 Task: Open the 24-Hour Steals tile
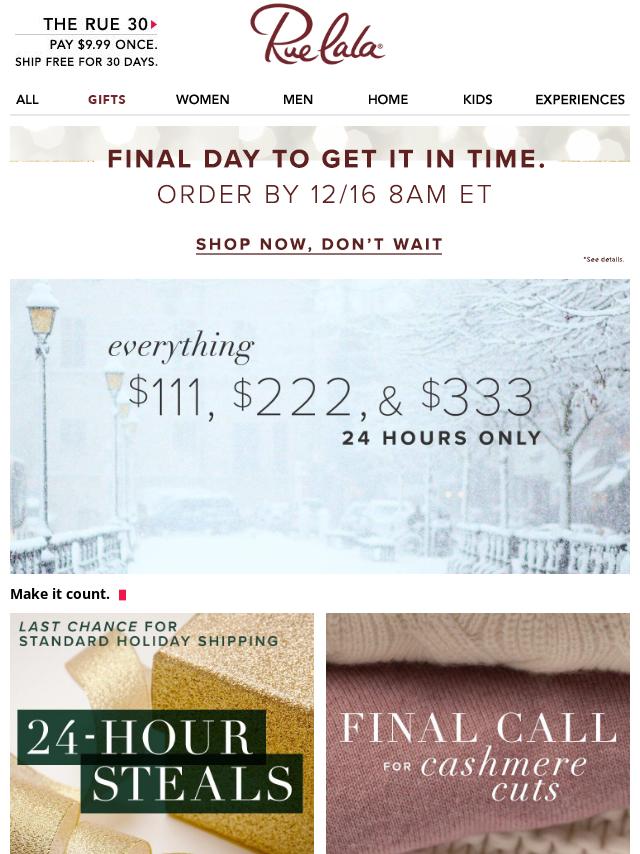[162, 733]
